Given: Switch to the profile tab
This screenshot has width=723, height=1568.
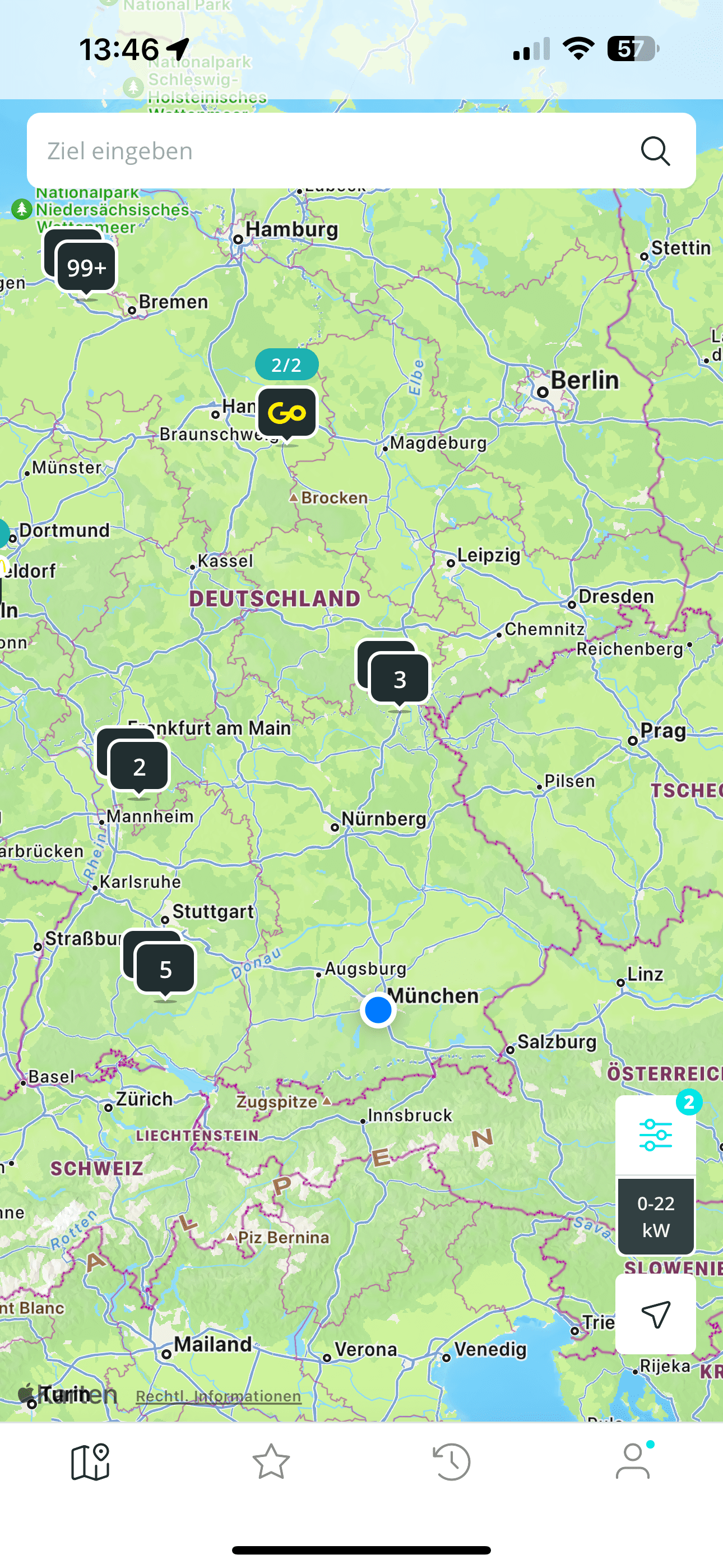Looking at the screenshot, I should (x=633, y=1461).
